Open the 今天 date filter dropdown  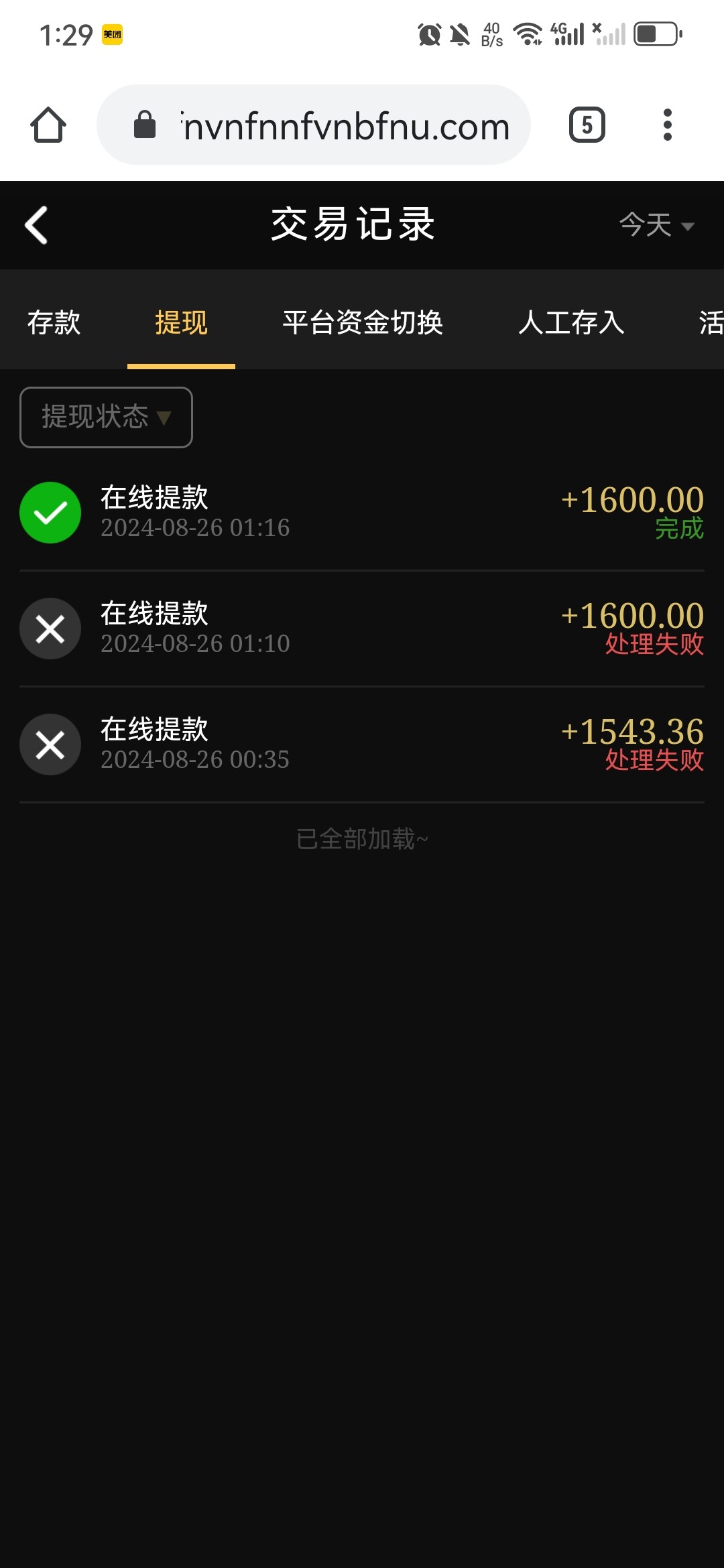tap(656, 225)
